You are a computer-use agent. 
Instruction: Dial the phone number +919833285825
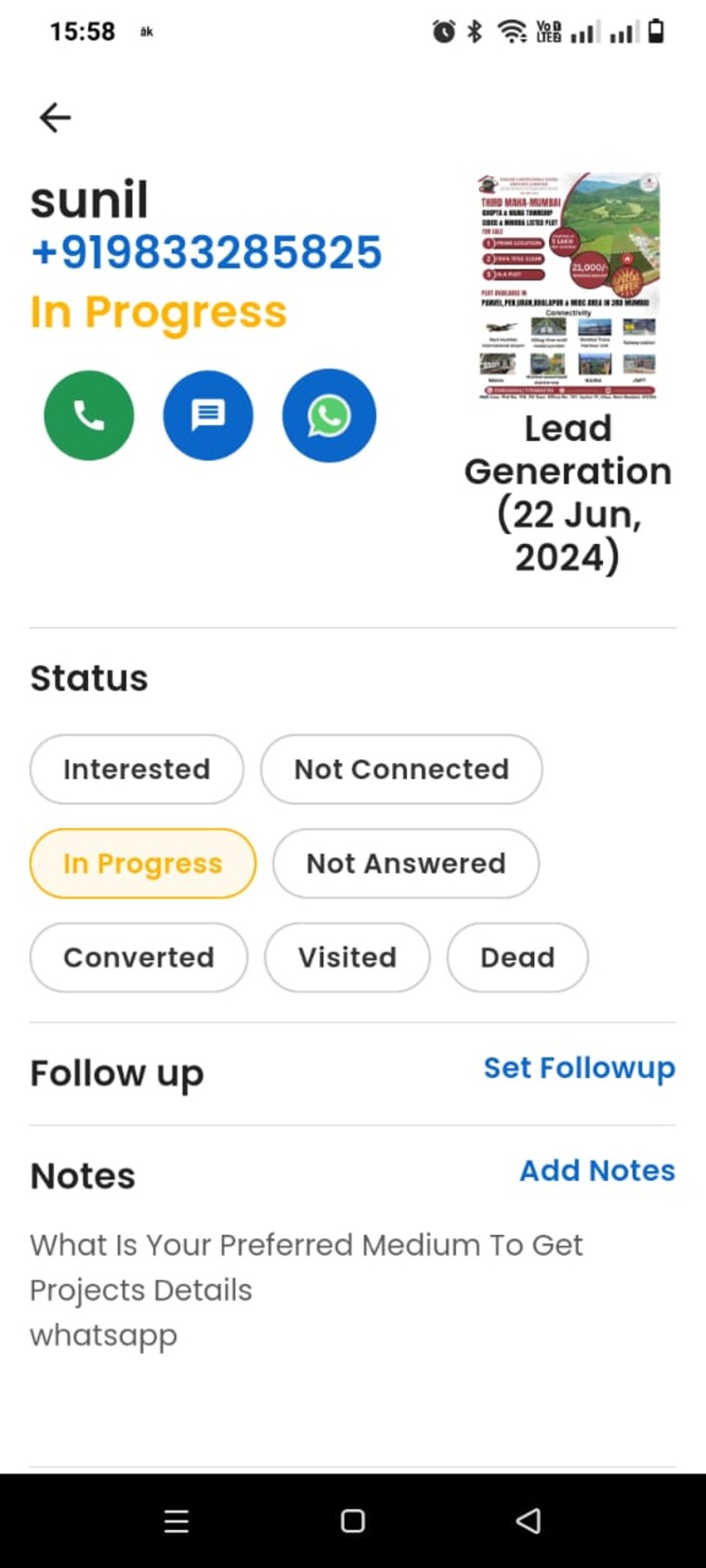tap(206, 253)
